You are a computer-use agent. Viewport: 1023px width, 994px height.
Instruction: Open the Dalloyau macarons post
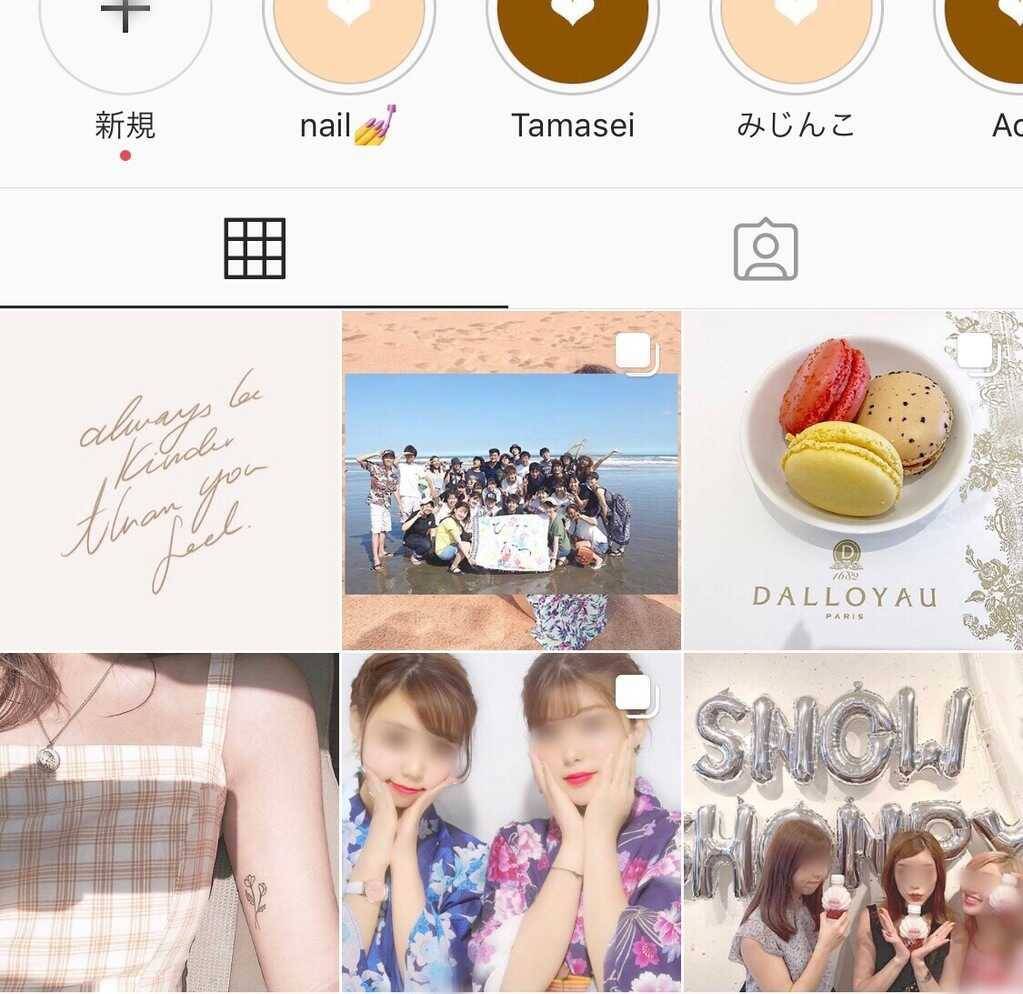click(853, 480)
